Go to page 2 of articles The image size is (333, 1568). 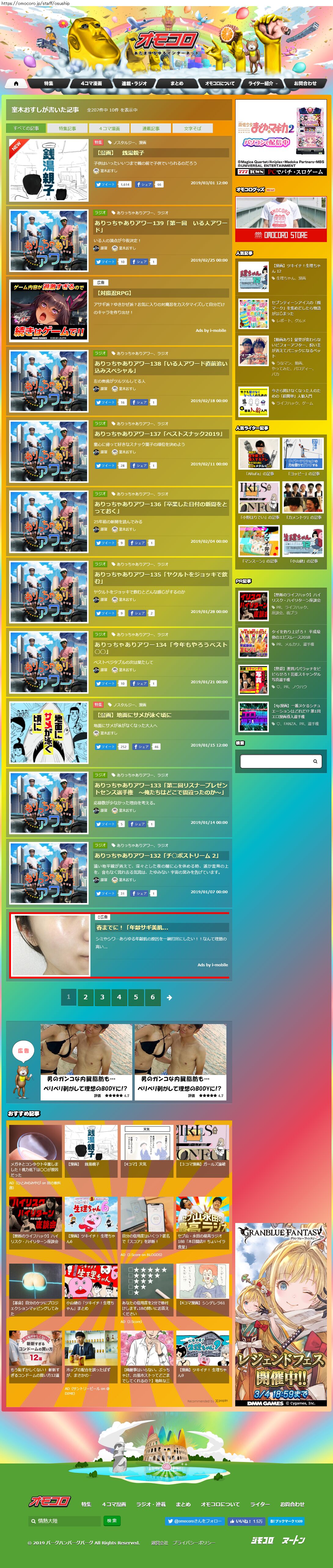coord(85,997)
